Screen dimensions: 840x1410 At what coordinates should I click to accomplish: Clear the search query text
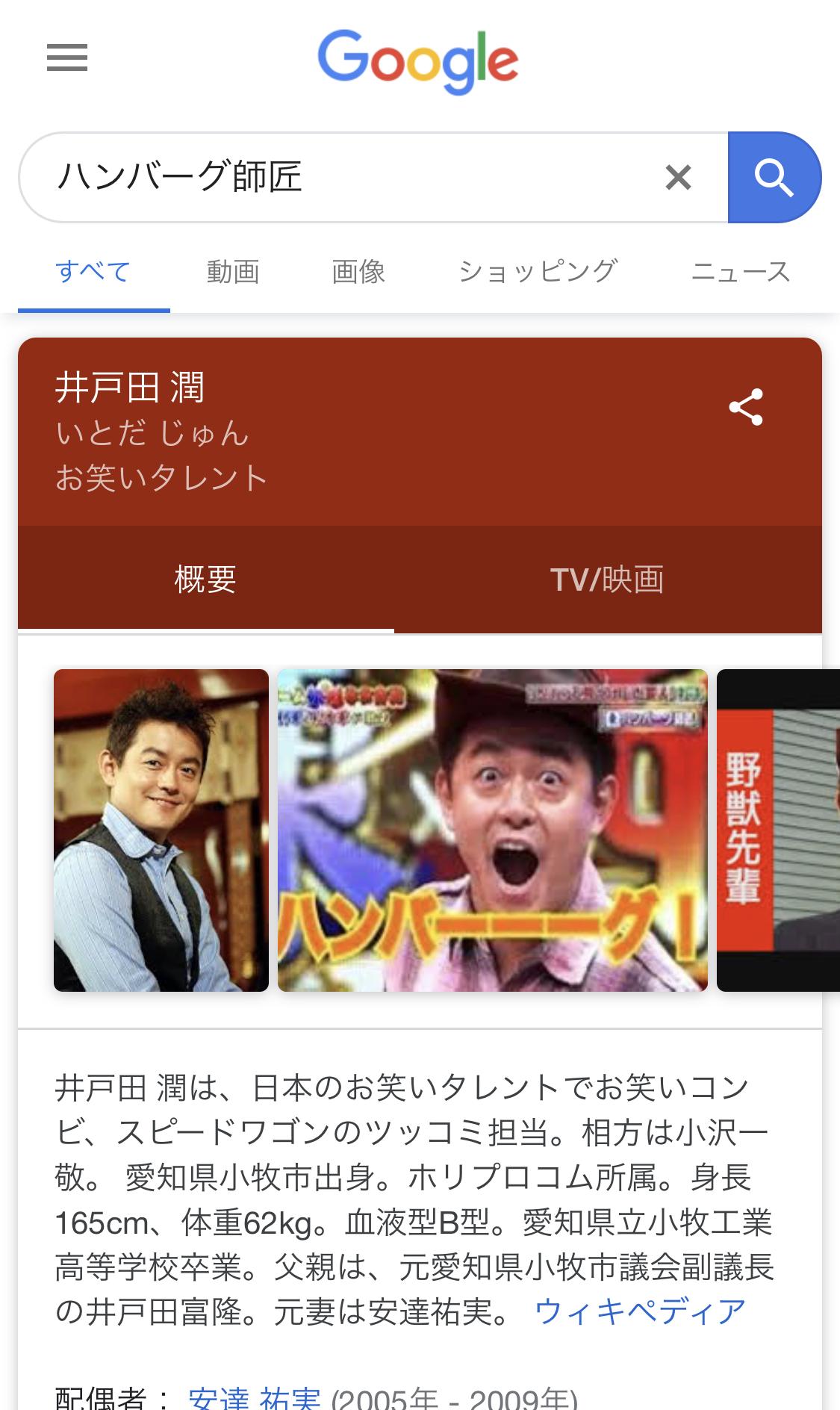pyautogui.click(x=678, y=178)
